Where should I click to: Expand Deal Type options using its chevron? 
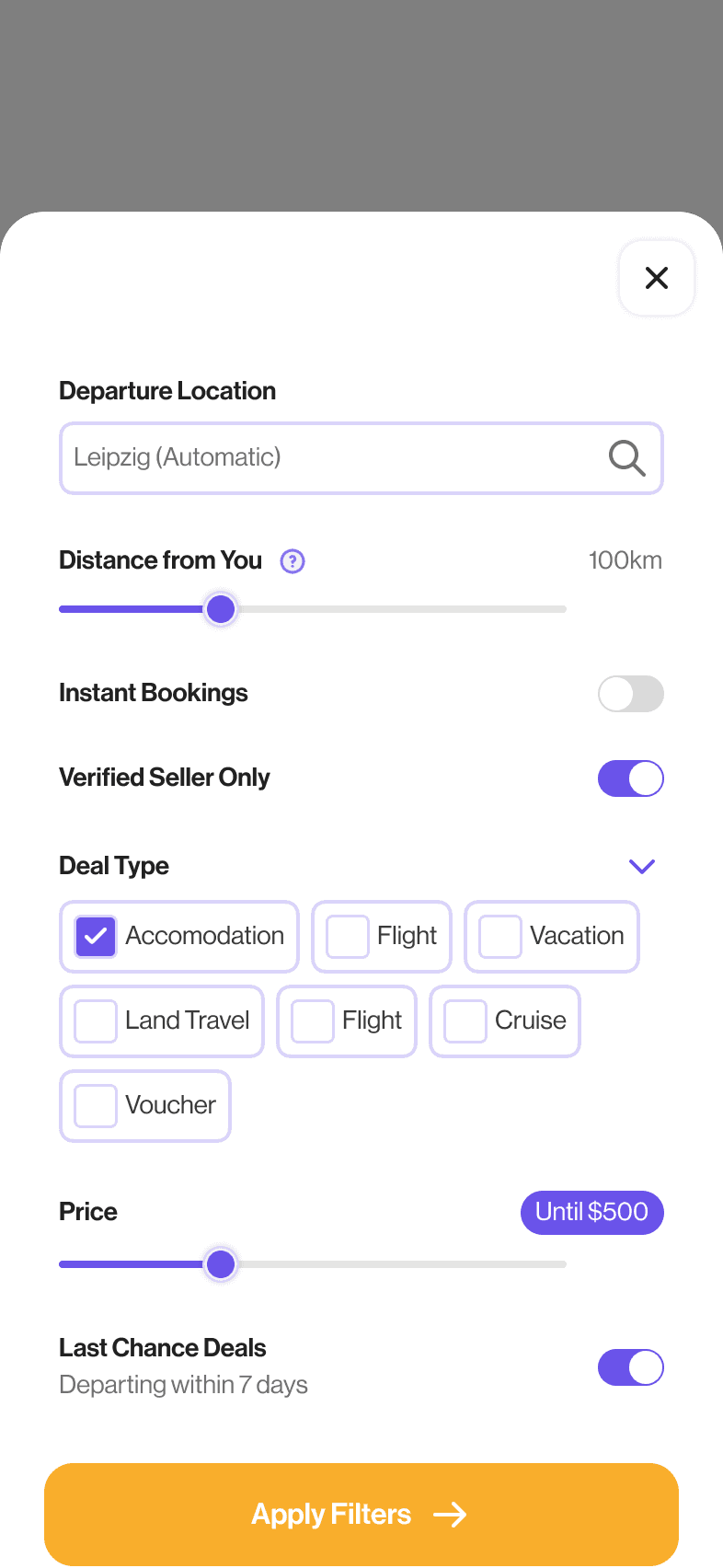tap(641, 866)
